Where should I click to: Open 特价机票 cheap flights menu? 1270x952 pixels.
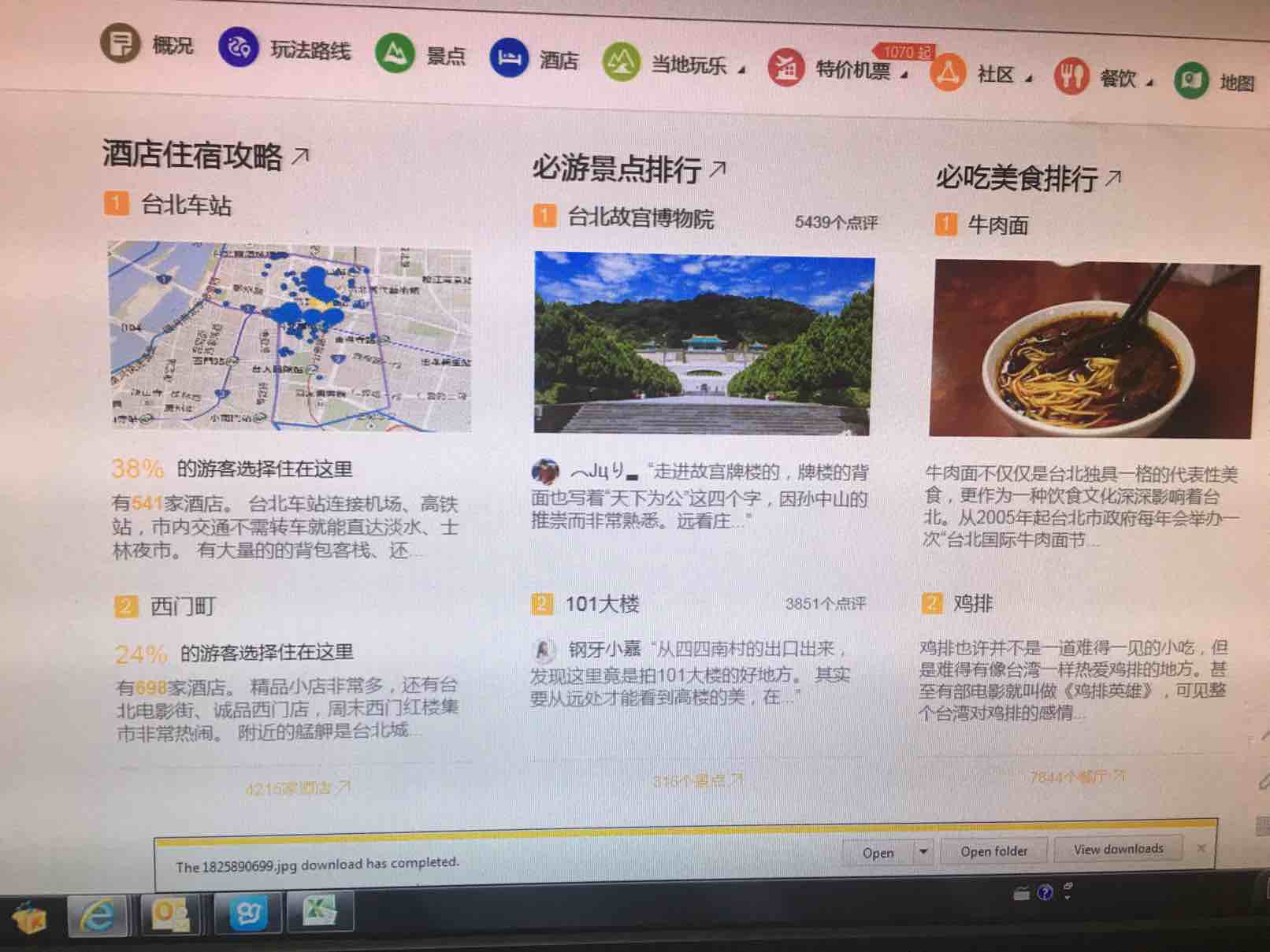click(x=838, y=69)
